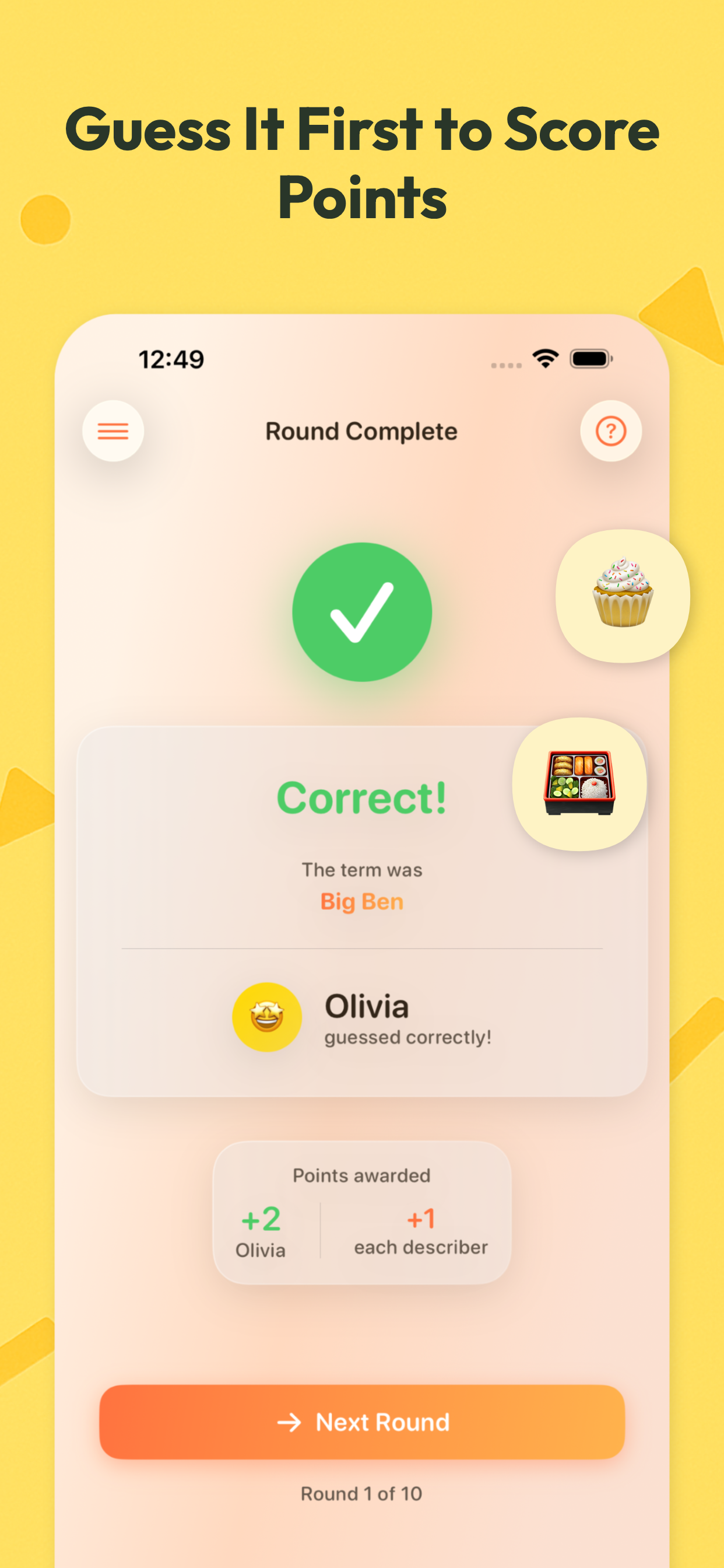Screen dimensions: 724x1568
Task: Click the arrow icon inside Next Round button
Action: click(291, 1423)
